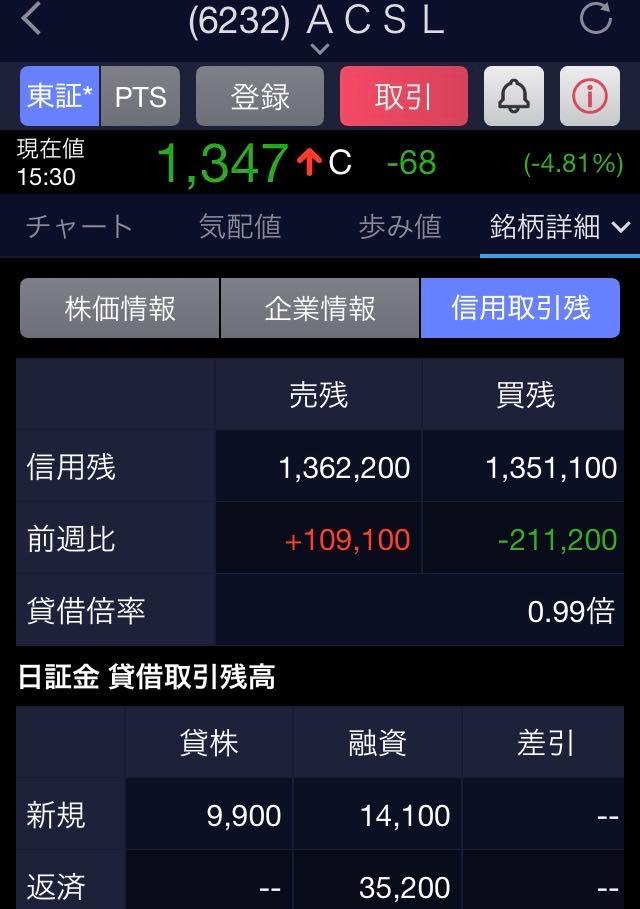This screenshot has height=909, width=640.
Task: Select the 企業情報 segment
Action: [x=320, y=308]
